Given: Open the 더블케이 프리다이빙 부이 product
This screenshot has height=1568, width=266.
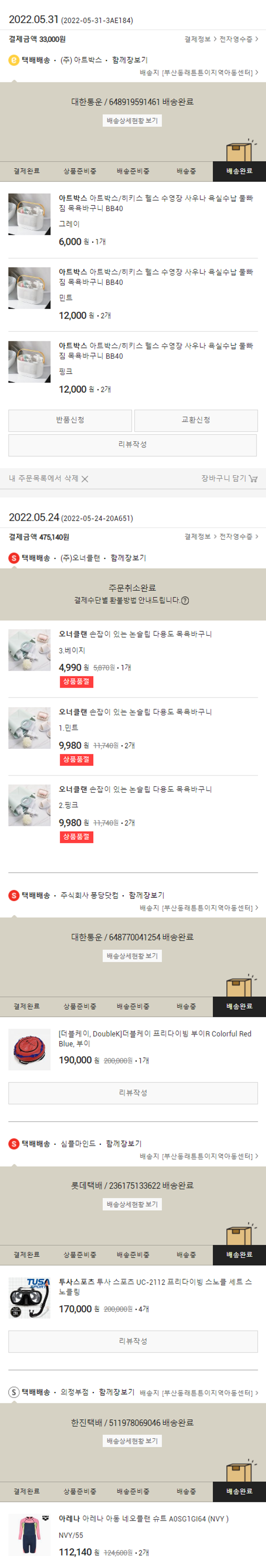Looking at the screenshot, I should 155,1038.
